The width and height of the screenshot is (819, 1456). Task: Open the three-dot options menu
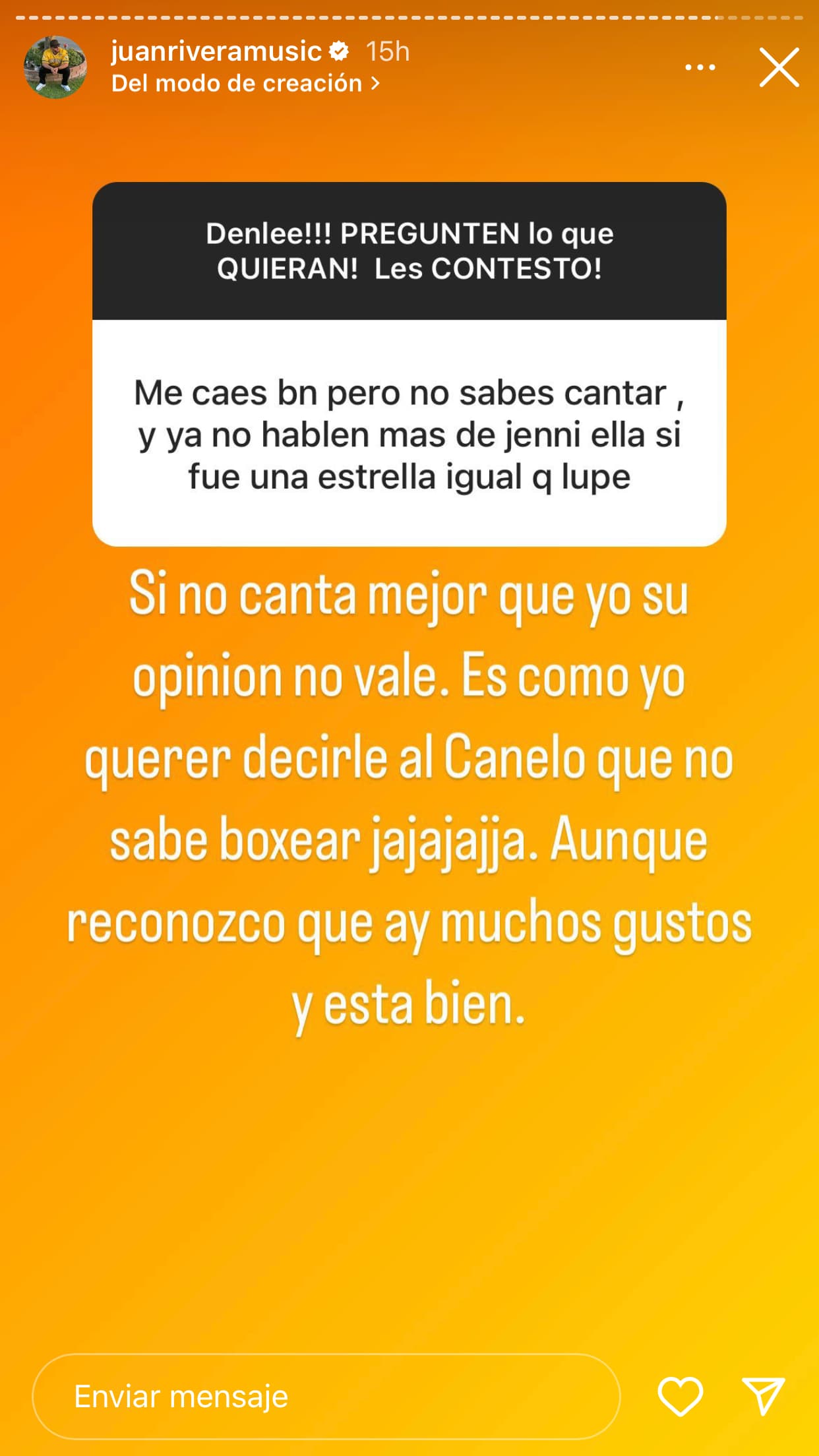(x=699, y=66)
